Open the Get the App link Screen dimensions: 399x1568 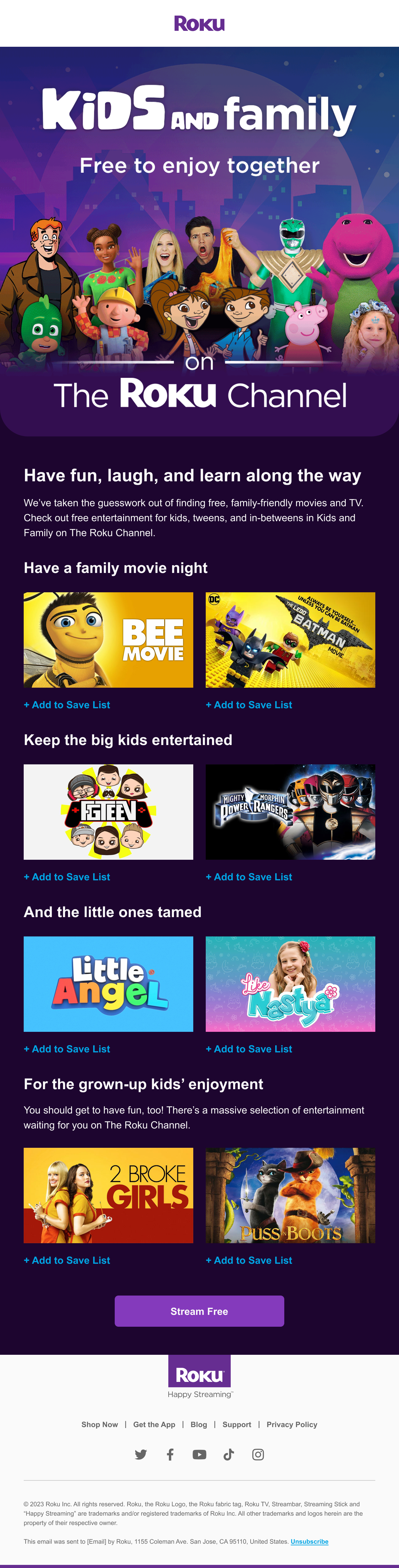pyautogui.click(x=154, y=1424)
